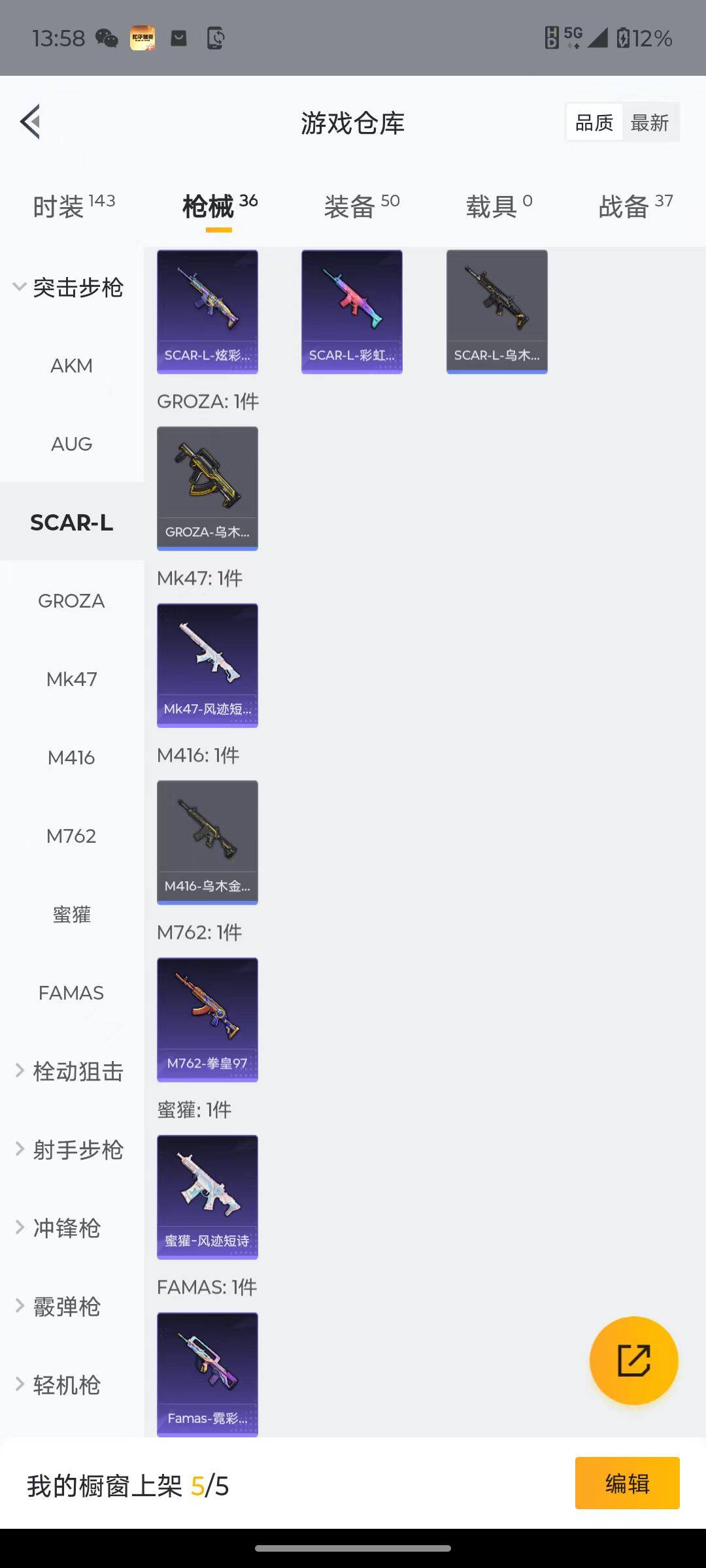Open the 战备 tab

(635, 206)
